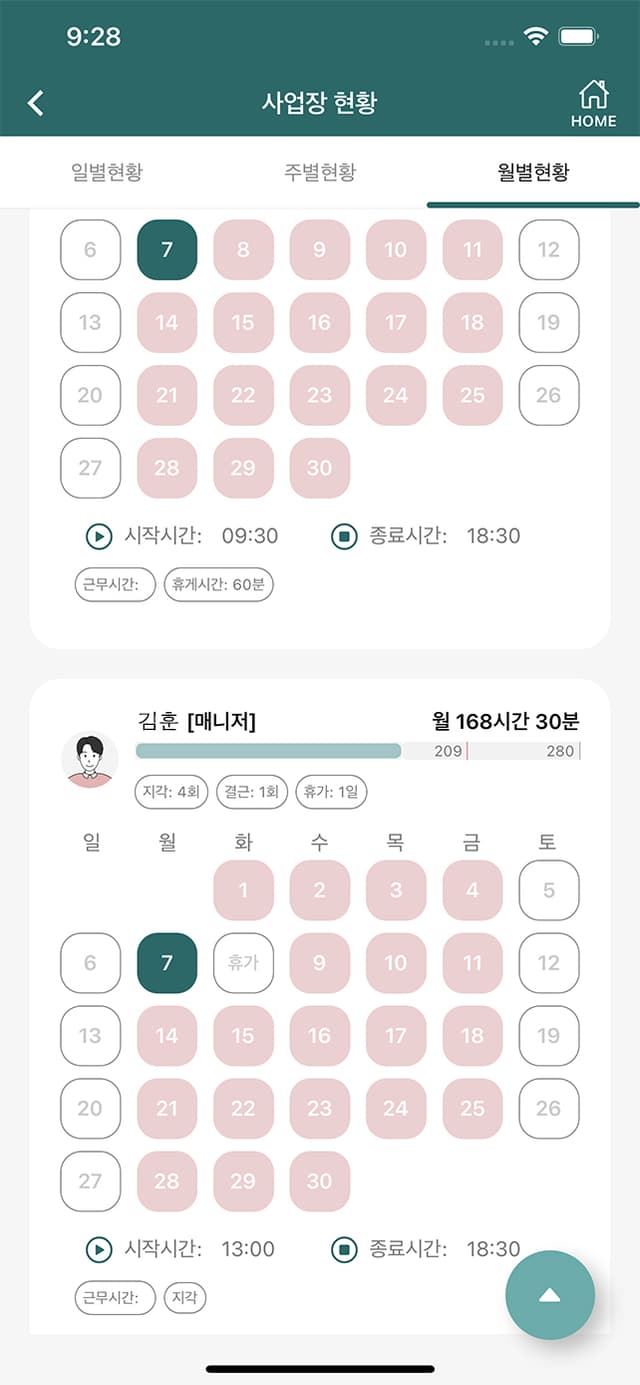
Task: Tap the scroll-to-top floating button
Action: [550, 1295]
